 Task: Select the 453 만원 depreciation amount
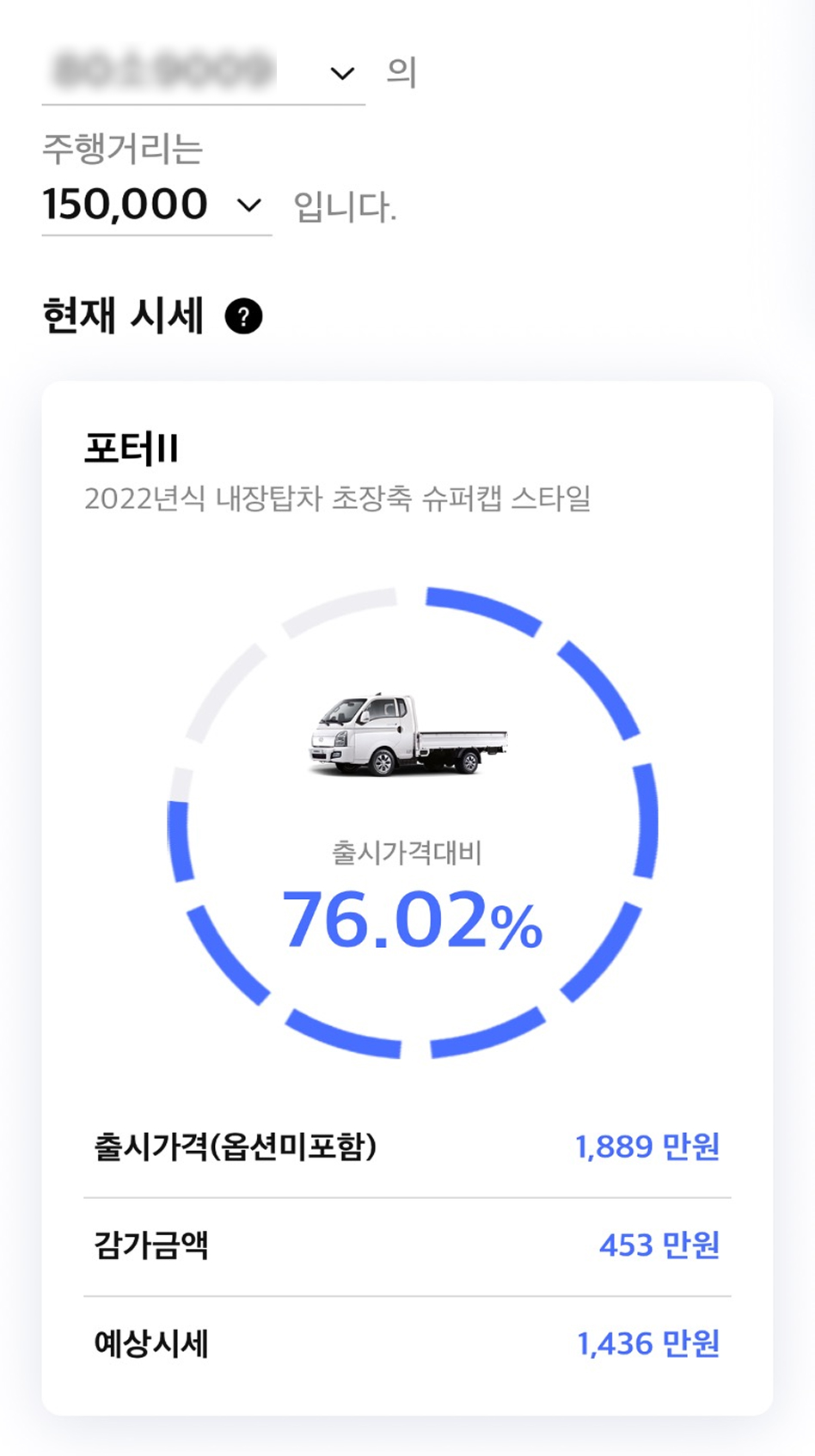pos(659,1244)
